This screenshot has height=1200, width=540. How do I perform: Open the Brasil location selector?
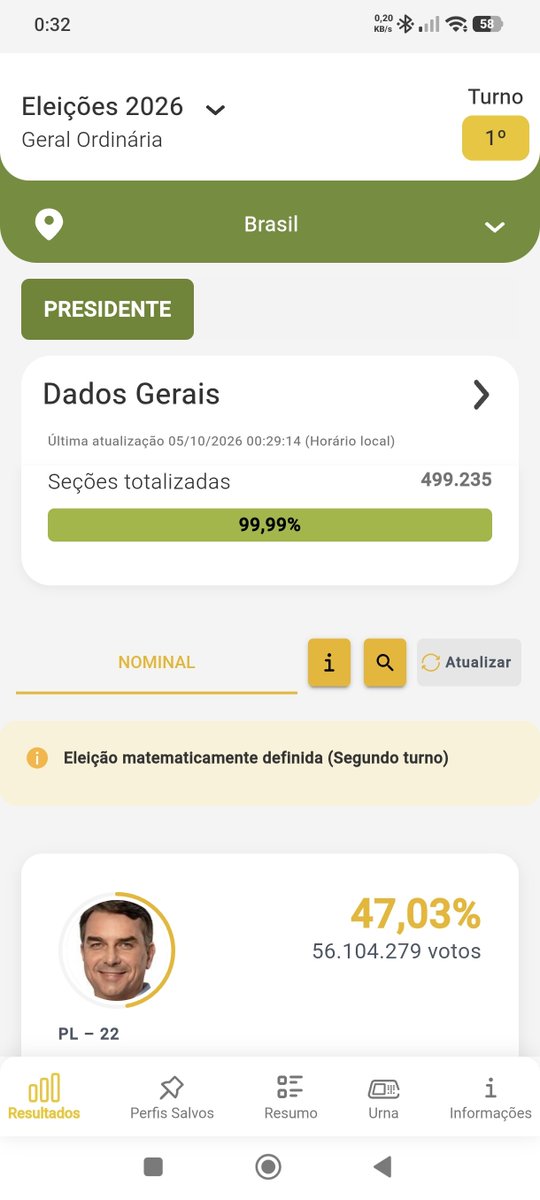[270, 224]
